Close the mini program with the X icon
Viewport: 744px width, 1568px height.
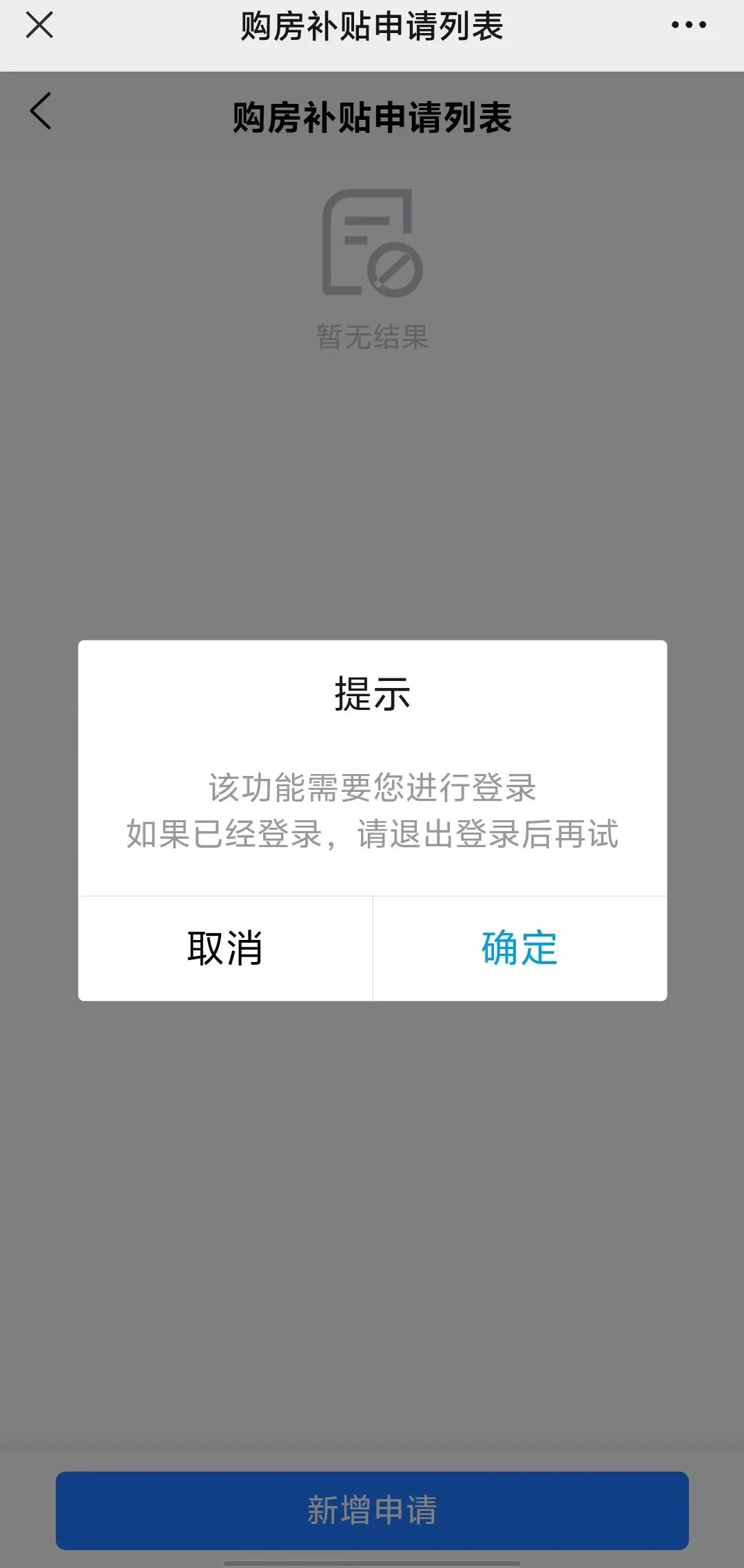coord(39,25)
